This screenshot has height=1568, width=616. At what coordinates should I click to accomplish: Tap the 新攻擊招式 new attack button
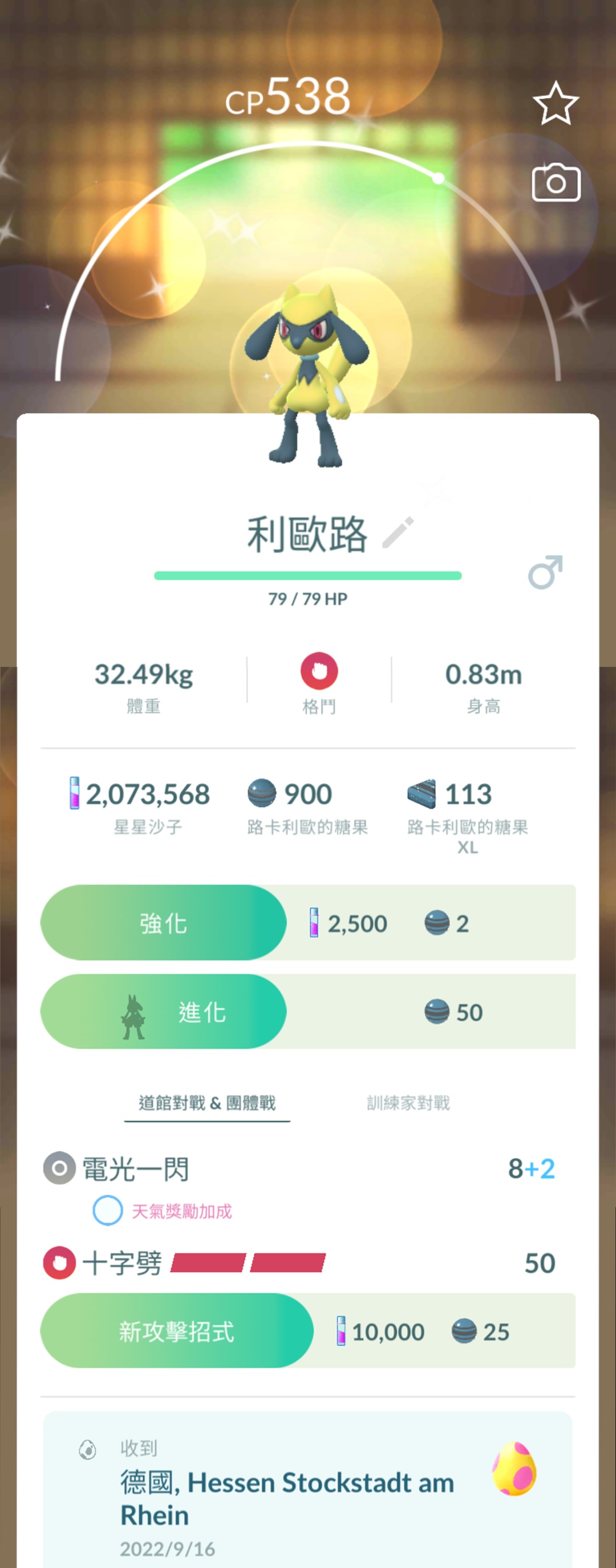pyautogui.click(x=177, y=1331)
